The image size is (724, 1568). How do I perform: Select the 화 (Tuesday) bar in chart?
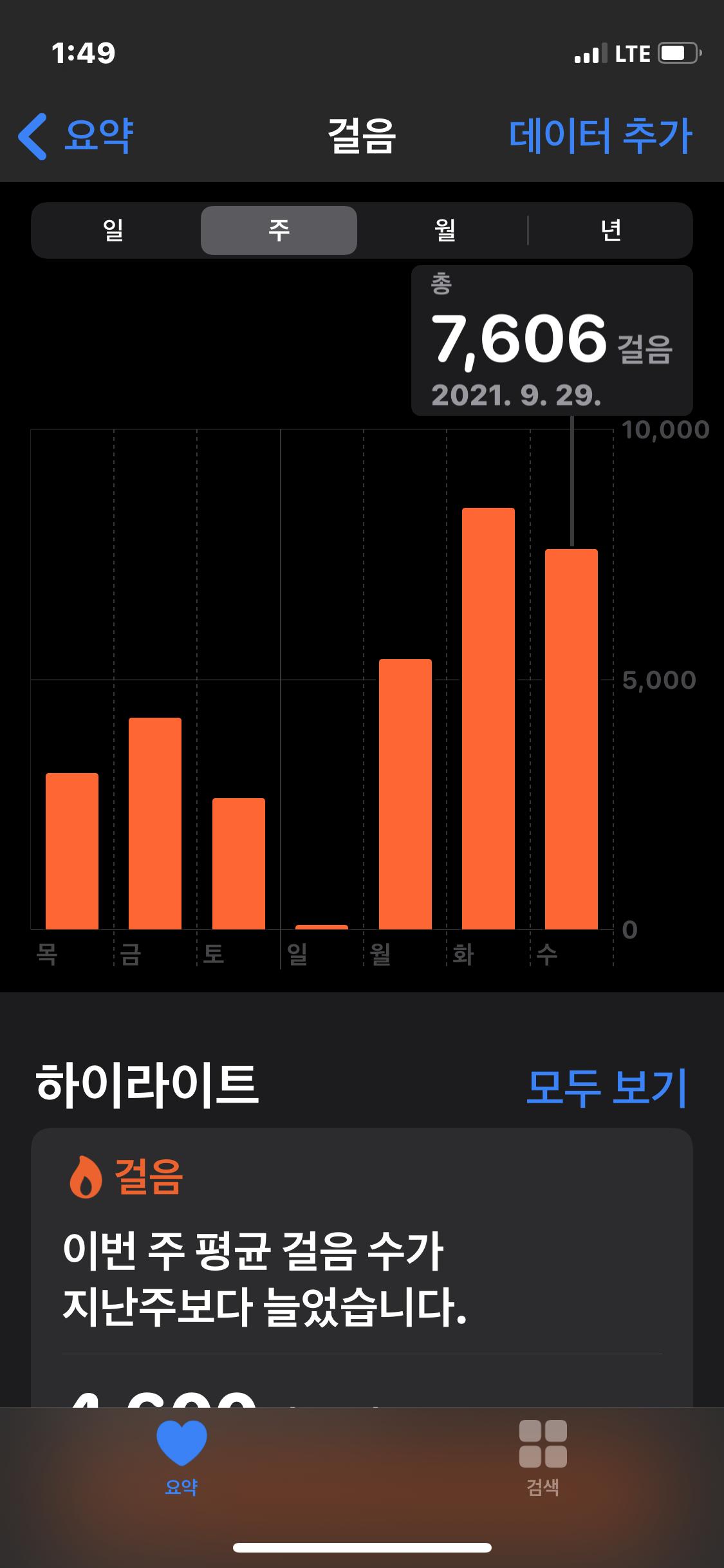coord(488,718)
